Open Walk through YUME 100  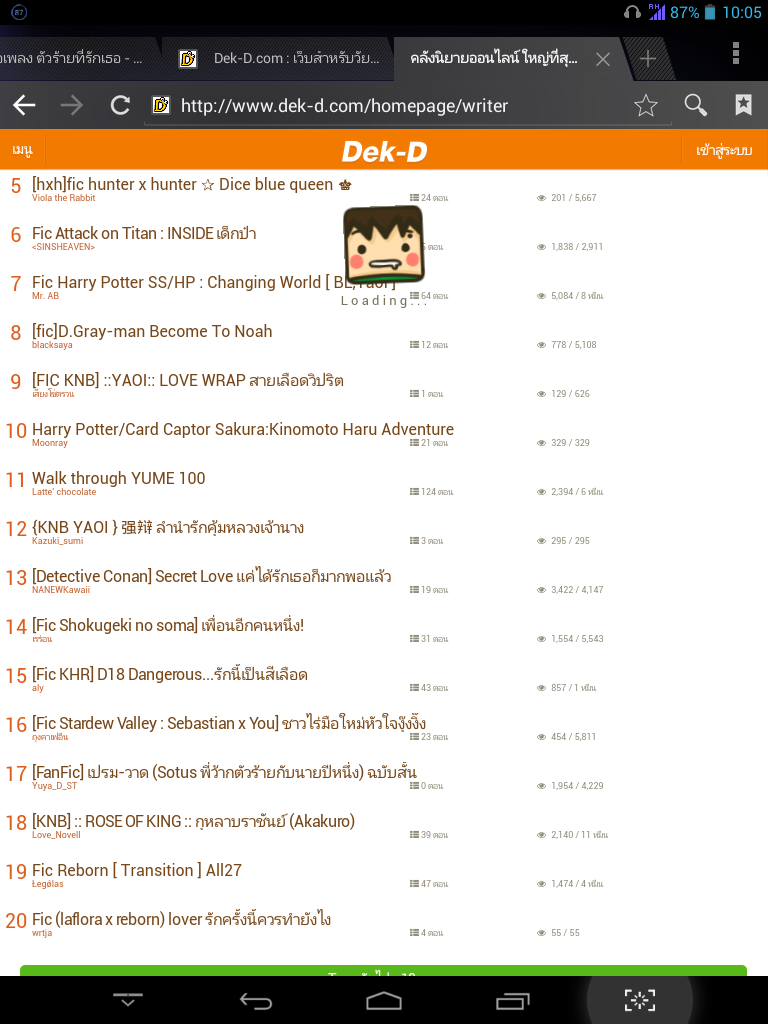[x=118, y=478]
